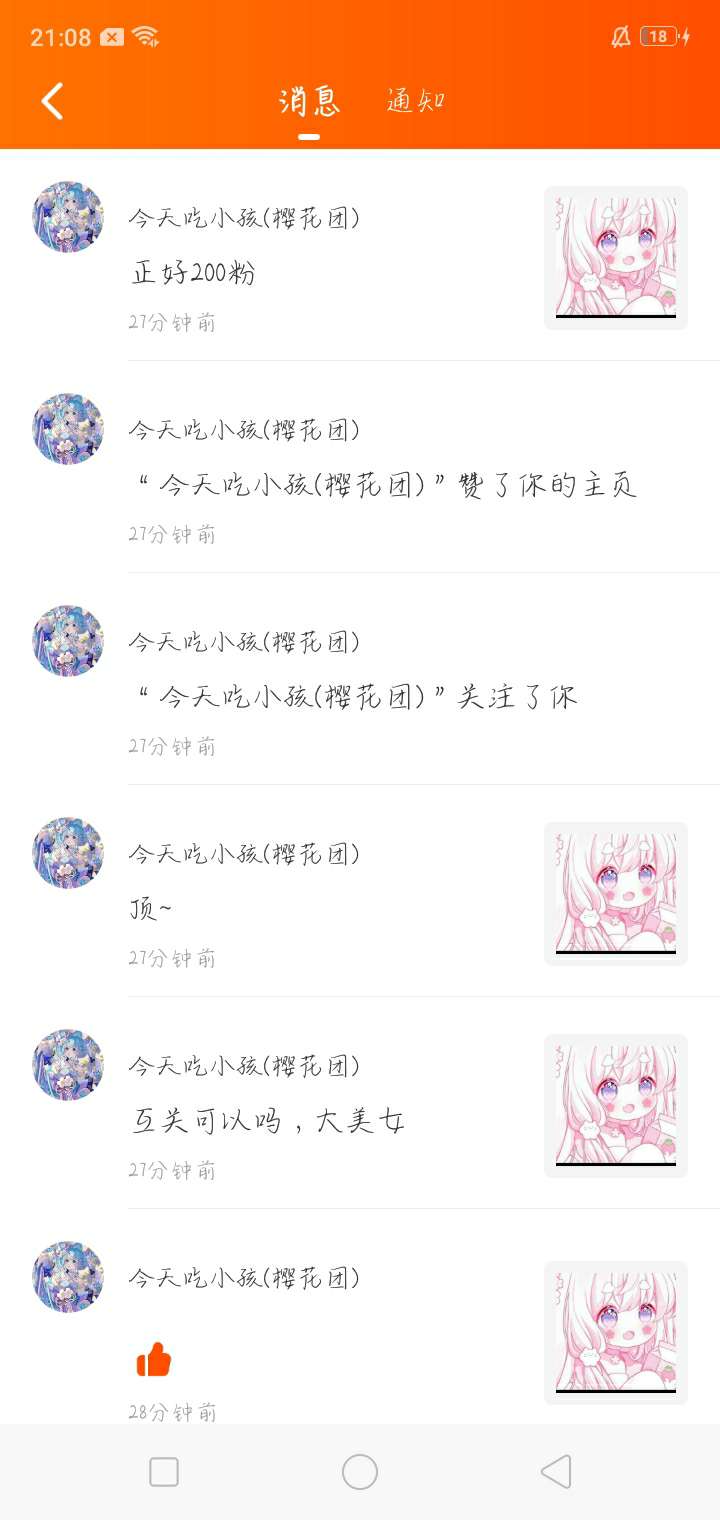
Task: Open the 赞了你的主页 message
Action: click(360, 467)
